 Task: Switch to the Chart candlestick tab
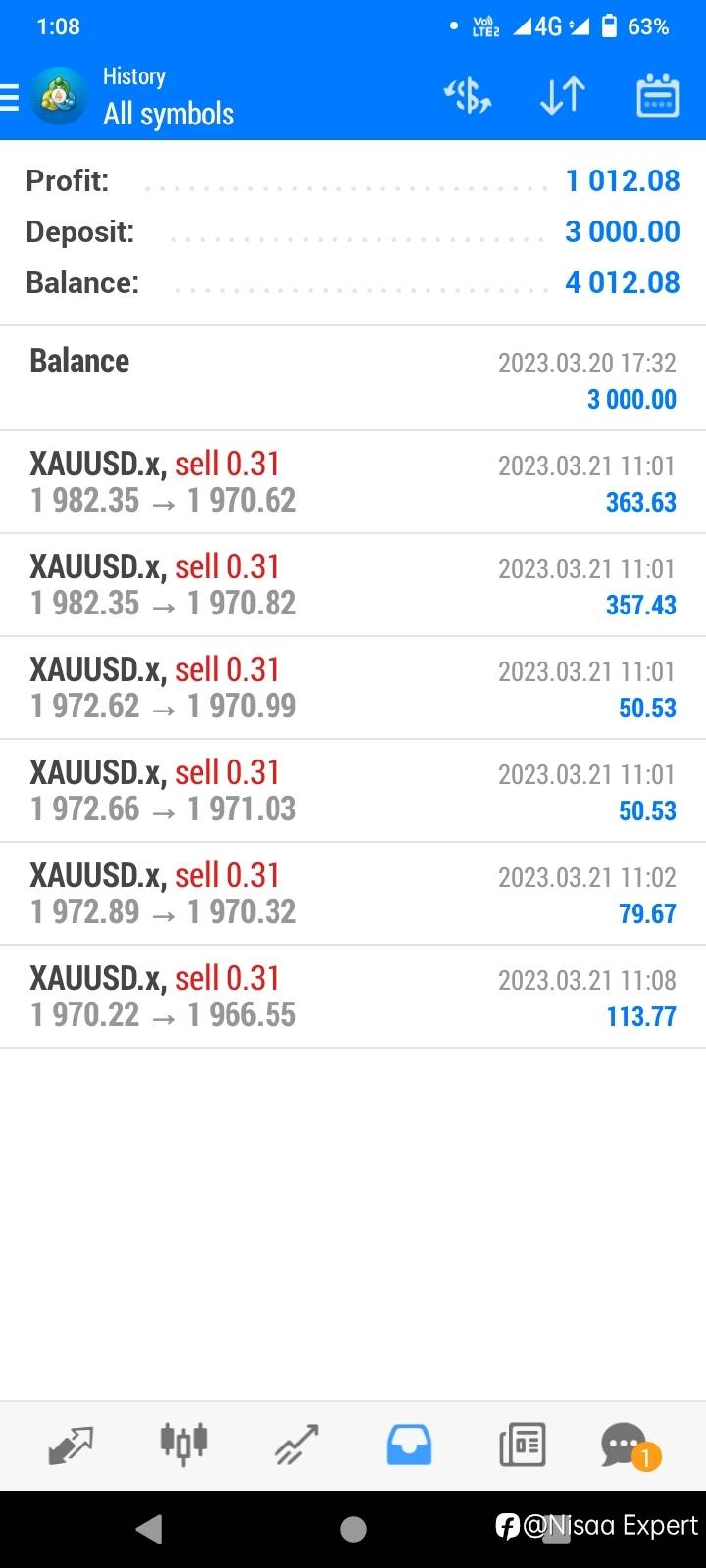click(x=183, y=1445)
